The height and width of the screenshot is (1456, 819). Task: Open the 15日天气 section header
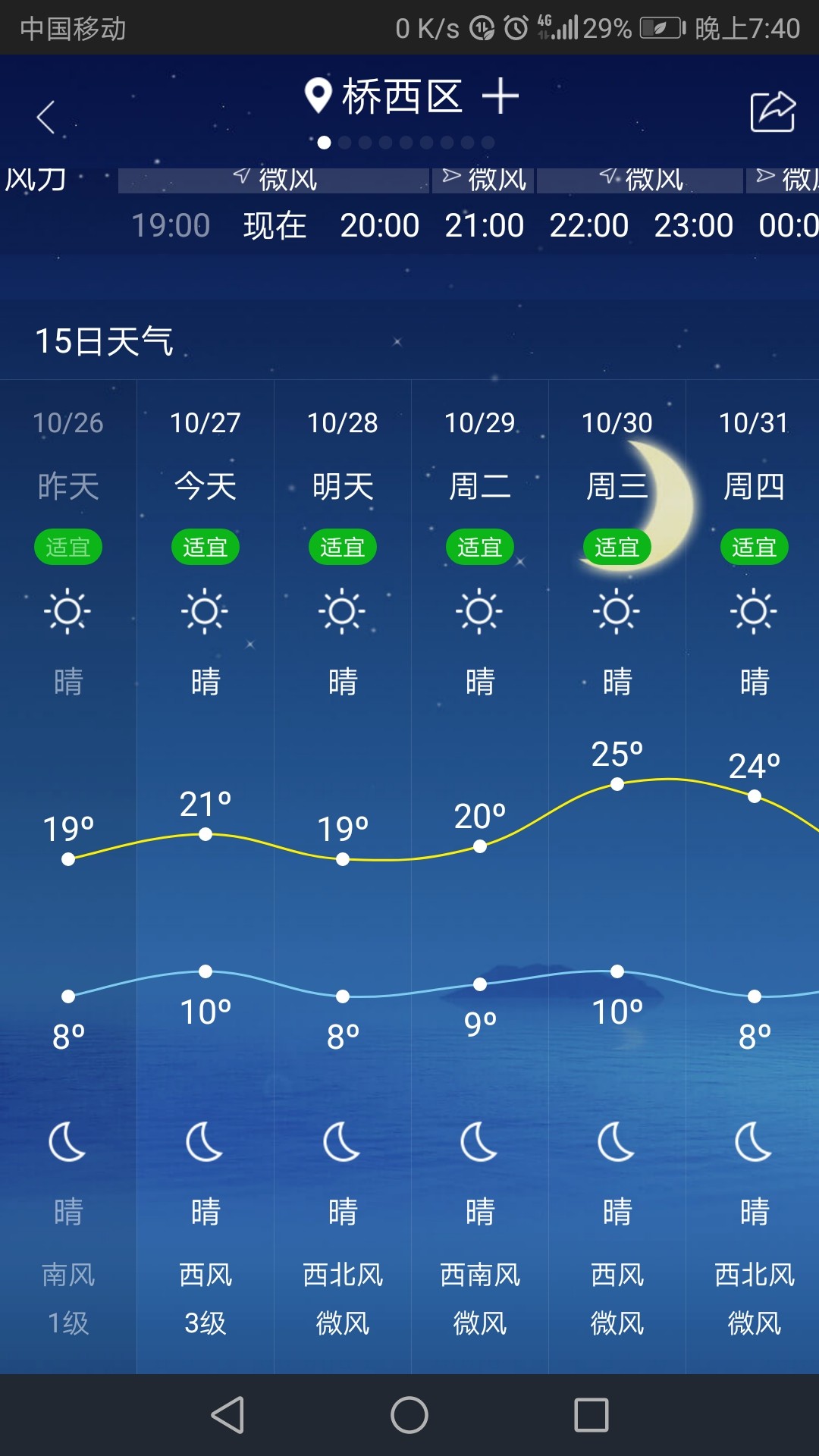click(105, 343)
